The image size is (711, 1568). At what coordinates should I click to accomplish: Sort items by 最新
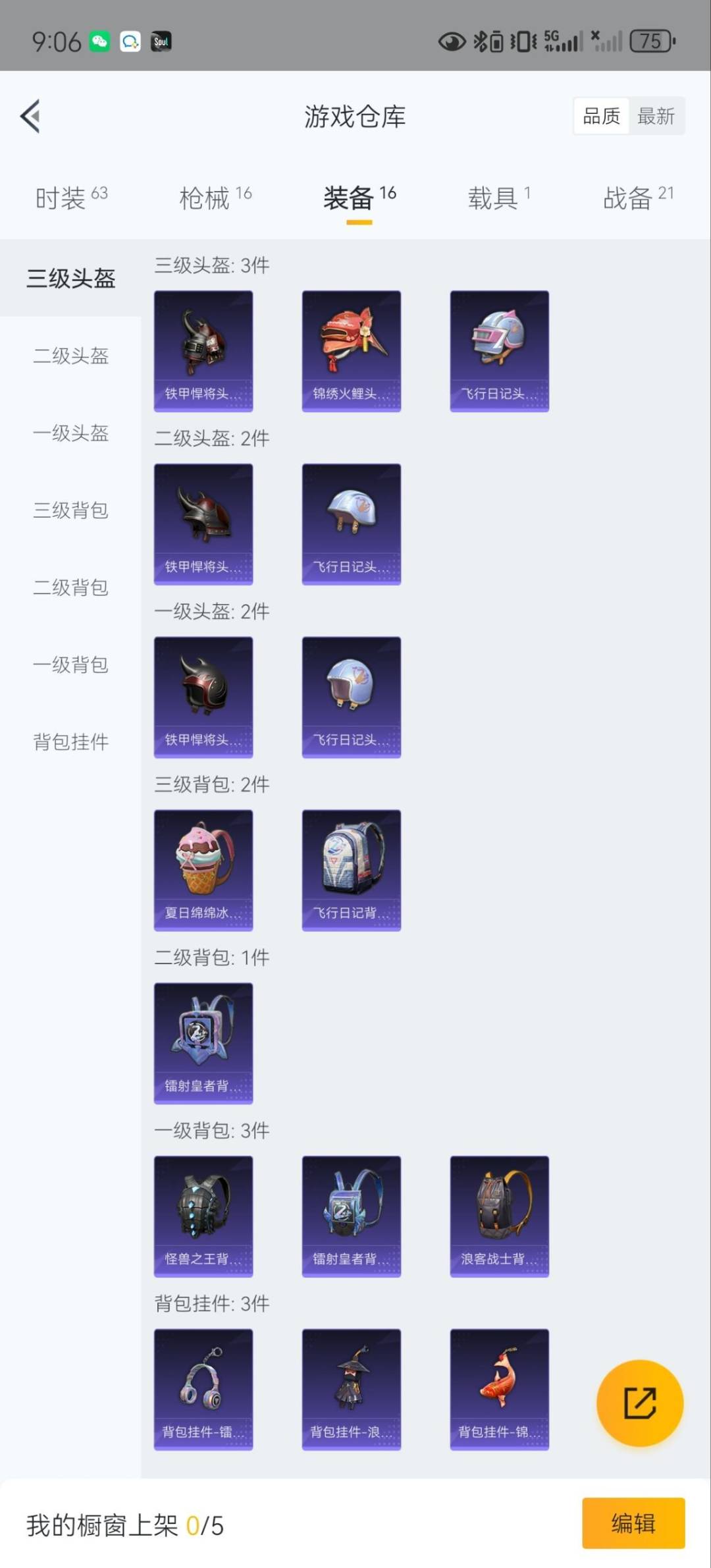coord(656,117)
